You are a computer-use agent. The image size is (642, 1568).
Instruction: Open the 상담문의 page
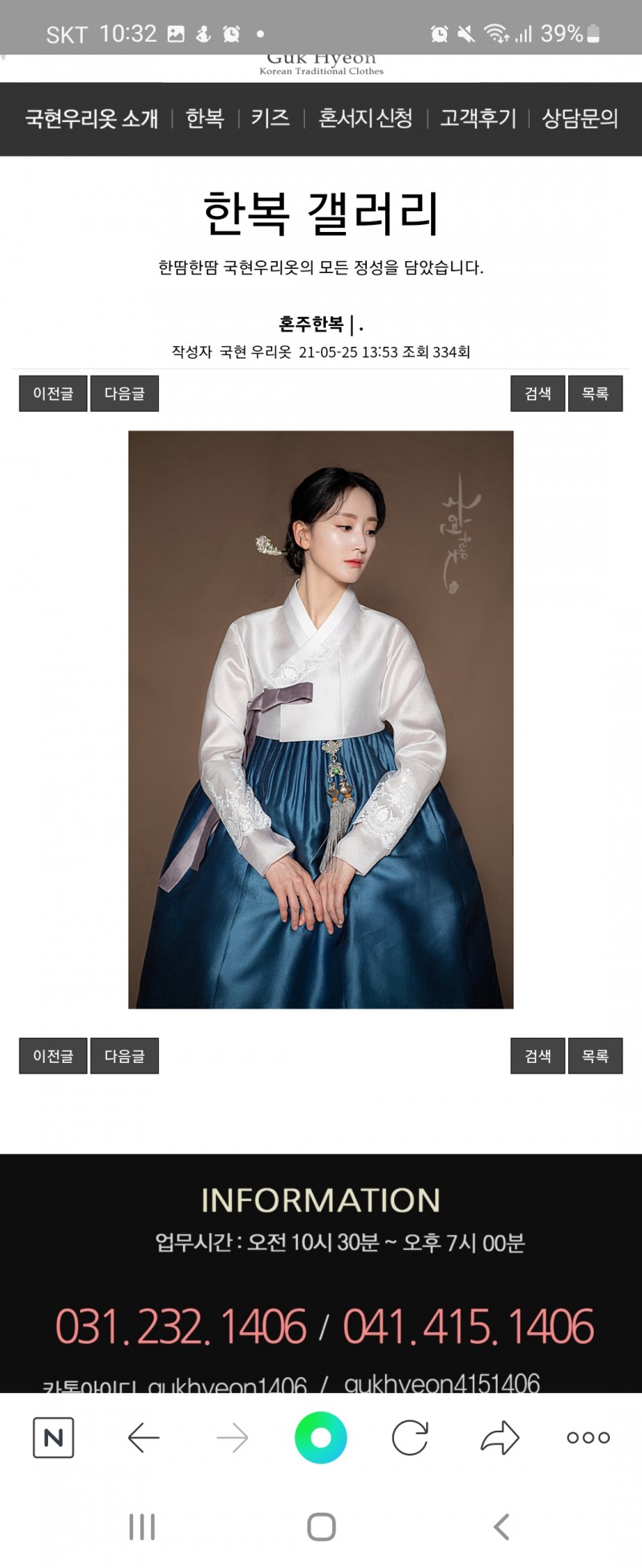pos(579,119)
